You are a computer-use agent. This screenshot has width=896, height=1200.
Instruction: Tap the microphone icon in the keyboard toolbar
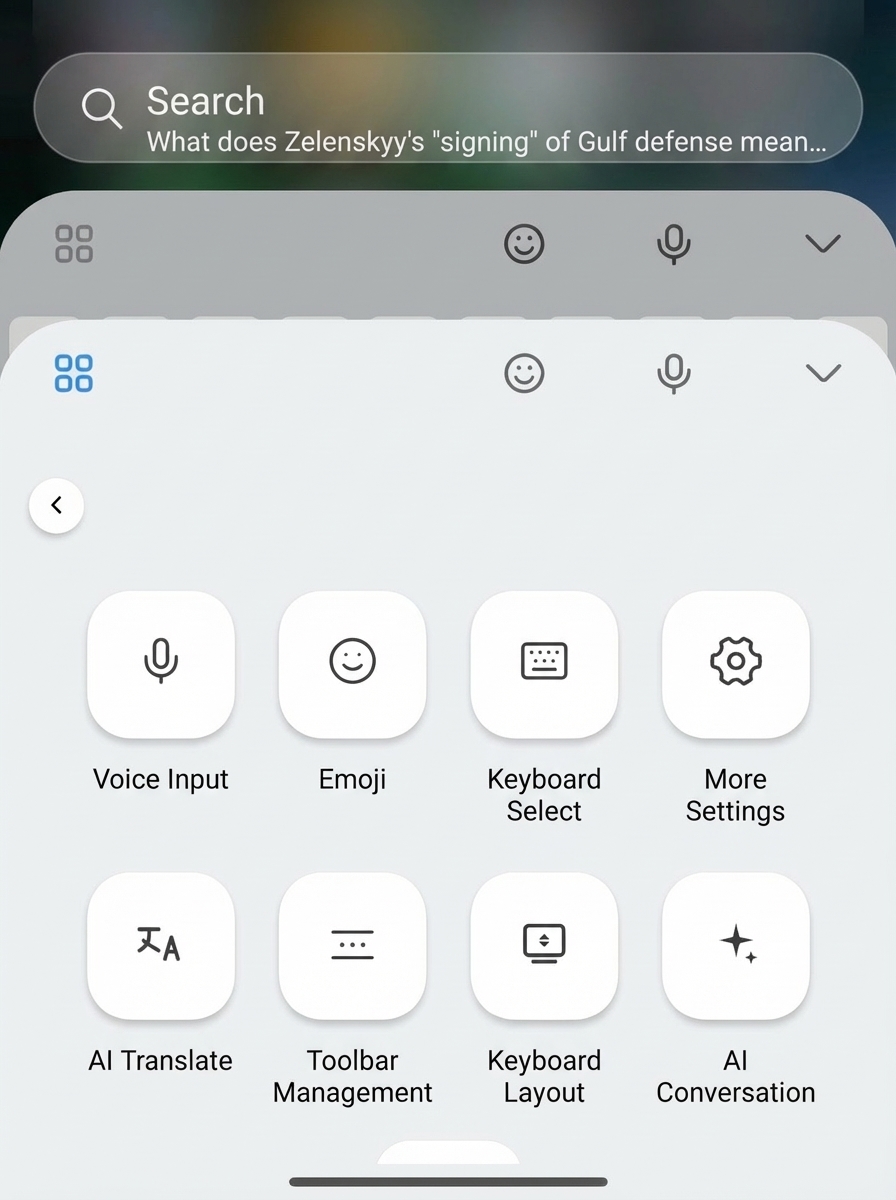point(673,373)
